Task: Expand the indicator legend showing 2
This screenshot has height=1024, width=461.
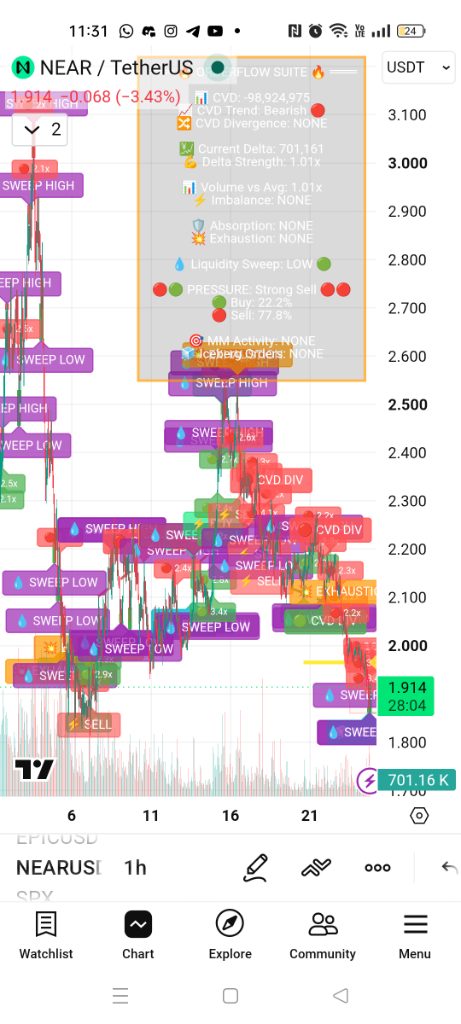Action: point(40,129)
